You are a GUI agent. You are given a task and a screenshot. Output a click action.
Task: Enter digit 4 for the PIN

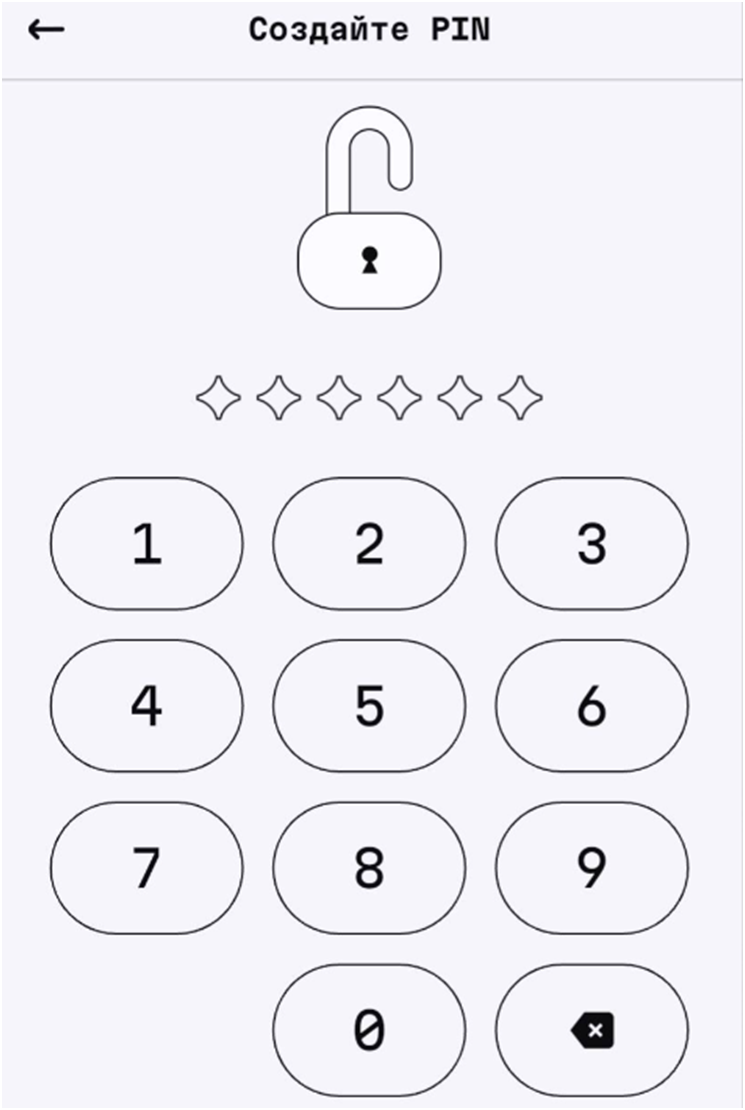pos(147,706)
